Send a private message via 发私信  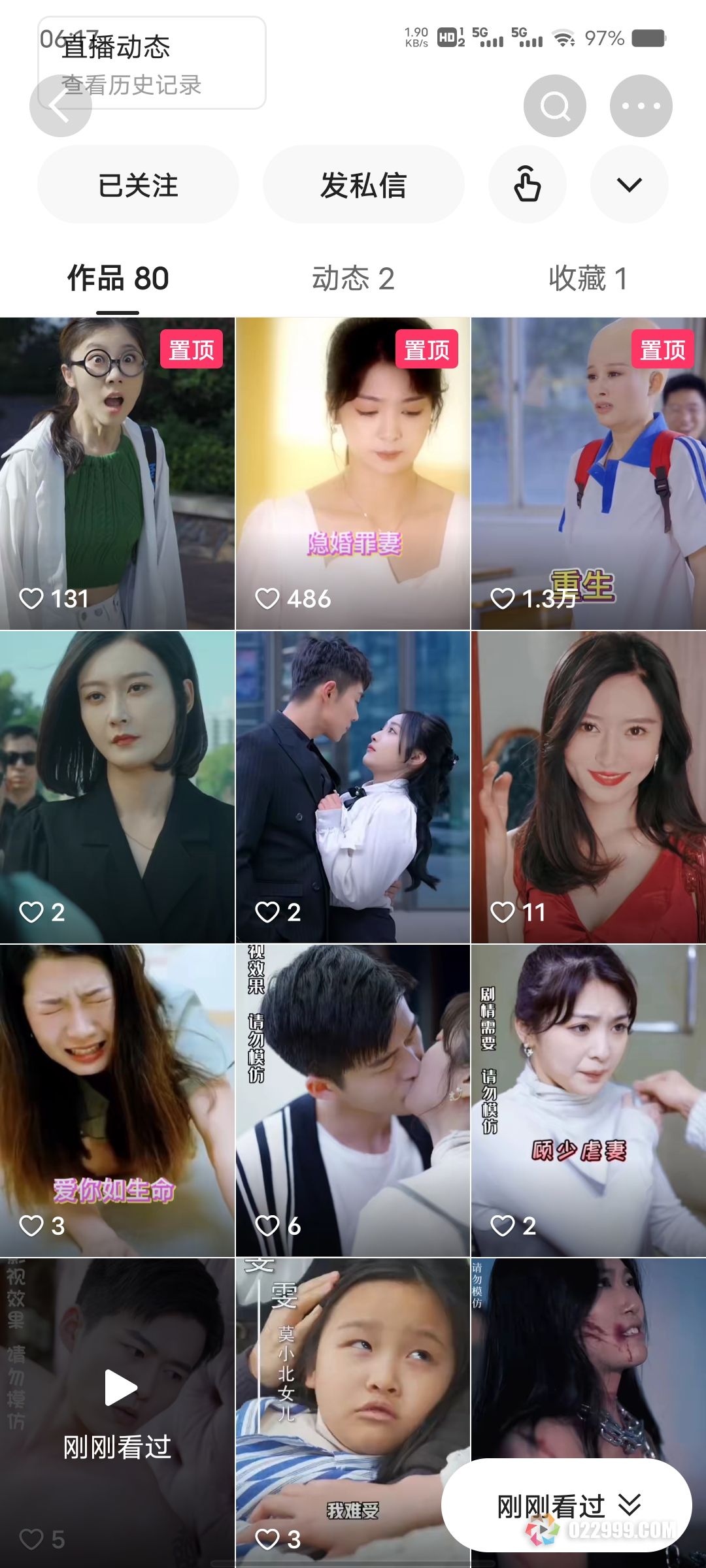click(363, 185)
